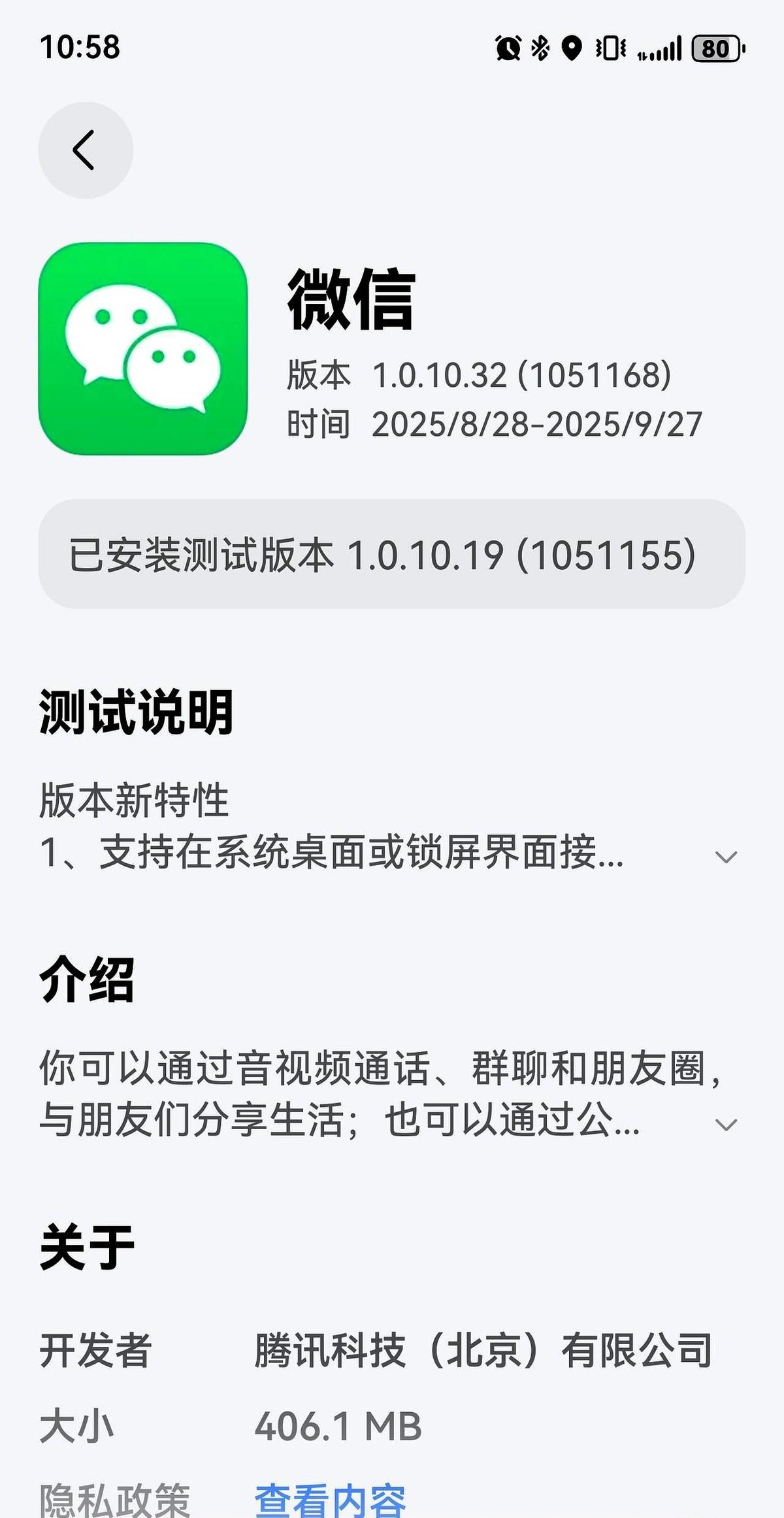Collapse the chevron next to truncated intro text

coord(724,1122)
